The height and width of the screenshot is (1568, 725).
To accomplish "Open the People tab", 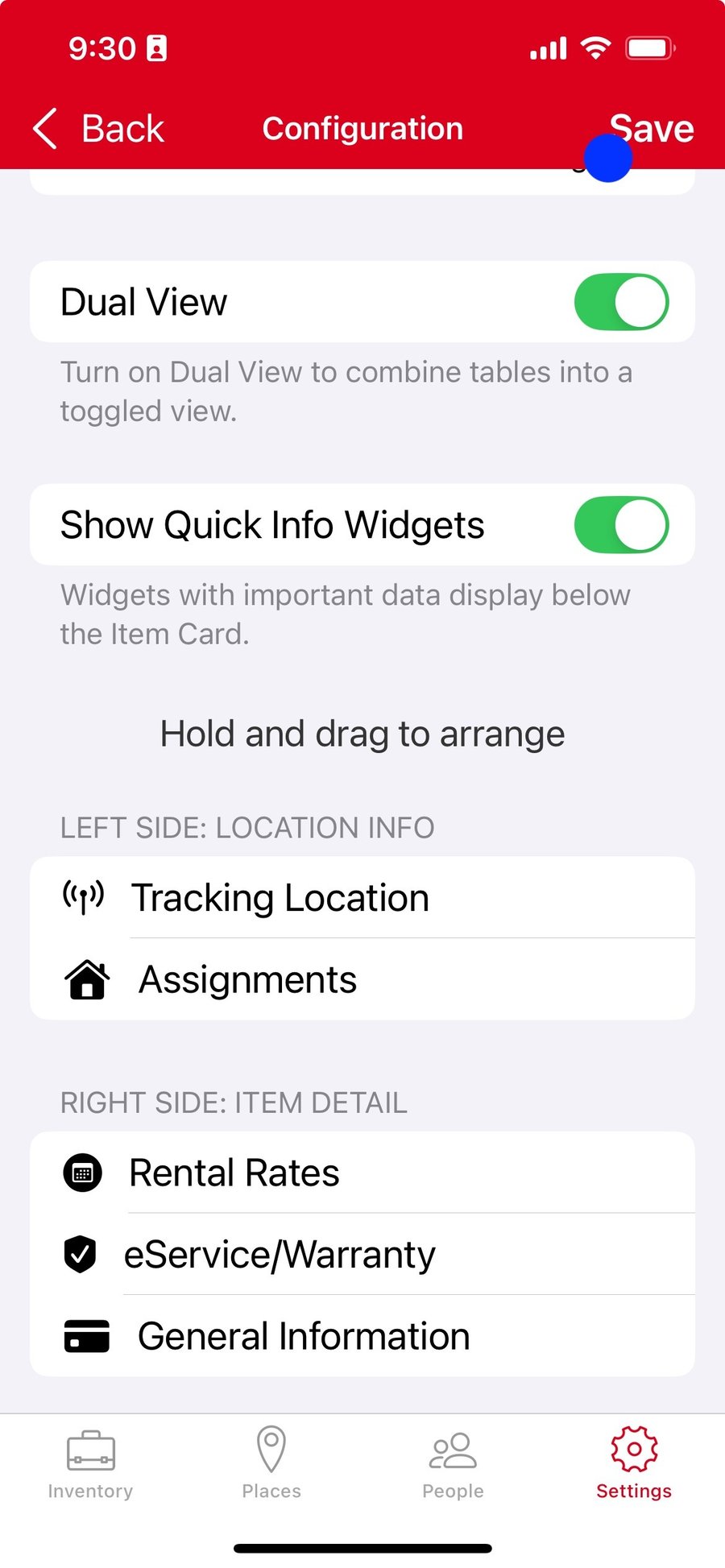I will tap(453, 1466).
